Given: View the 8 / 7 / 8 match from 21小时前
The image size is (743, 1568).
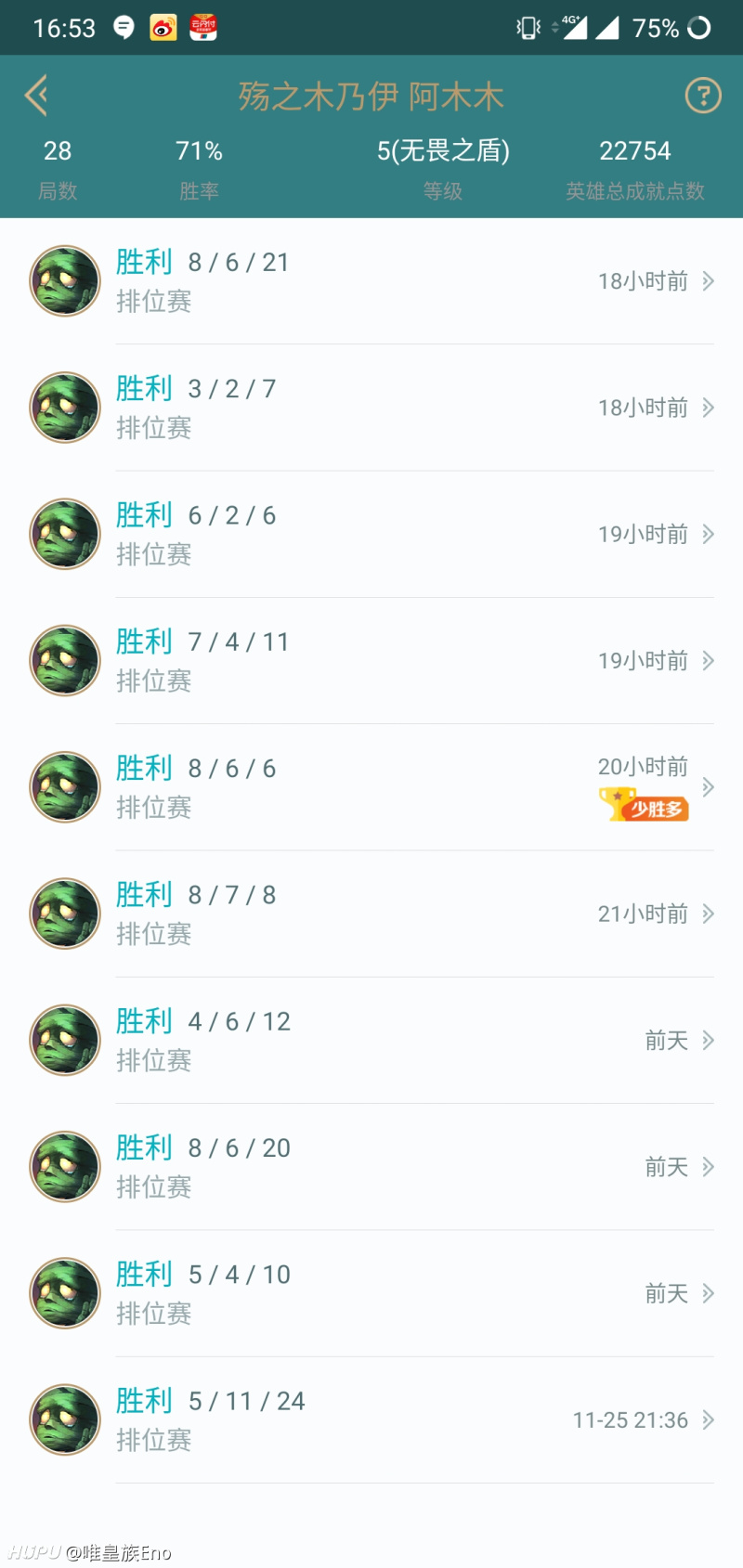Looking at the screenshot, I should pyautogui.click(x=371, y=914).
